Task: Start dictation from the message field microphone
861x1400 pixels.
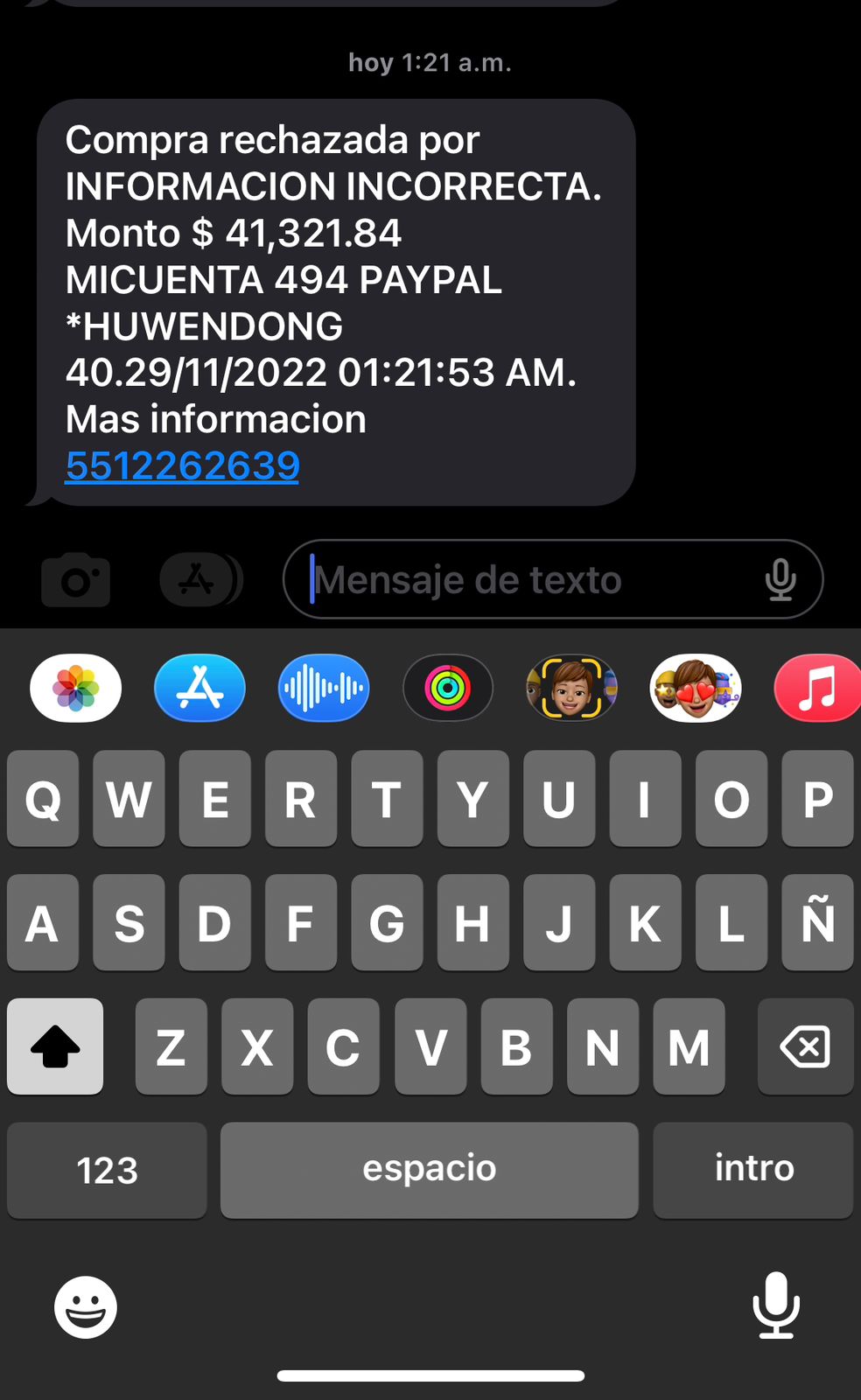Action: tap(780, 580)
